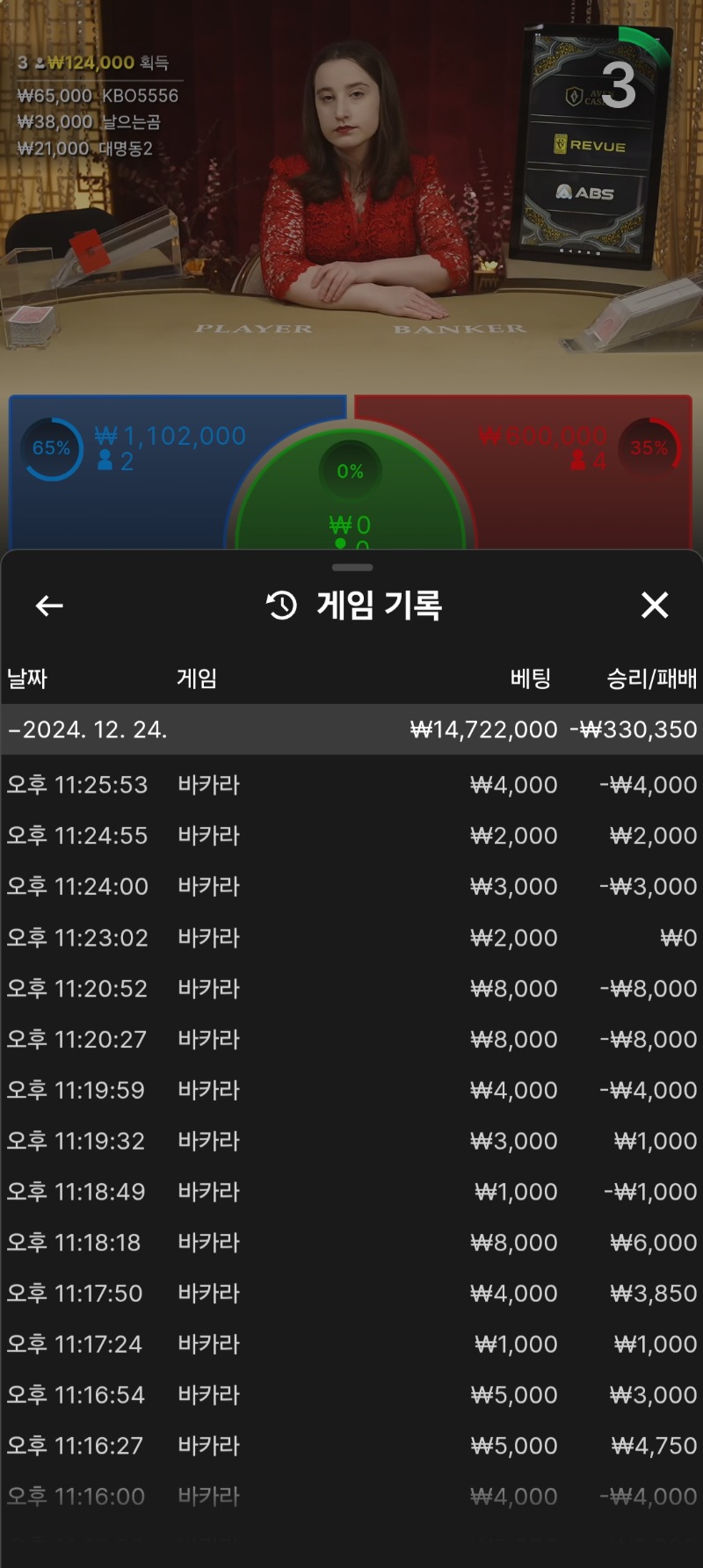
Task: Collapse the 2024. 12. 24. date group
Action: point(351,730)
